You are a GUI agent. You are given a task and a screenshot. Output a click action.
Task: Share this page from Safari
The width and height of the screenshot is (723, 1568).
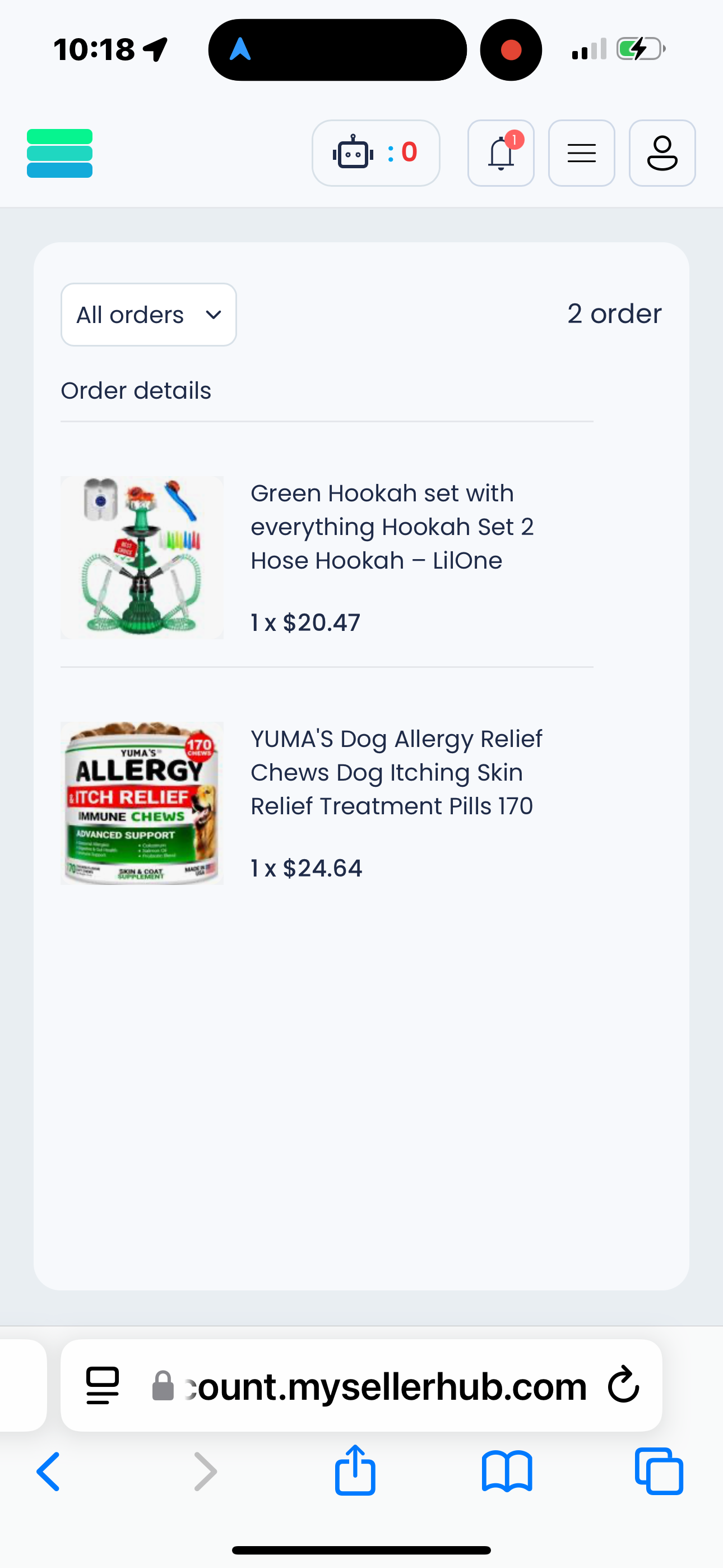[355, 1470]
